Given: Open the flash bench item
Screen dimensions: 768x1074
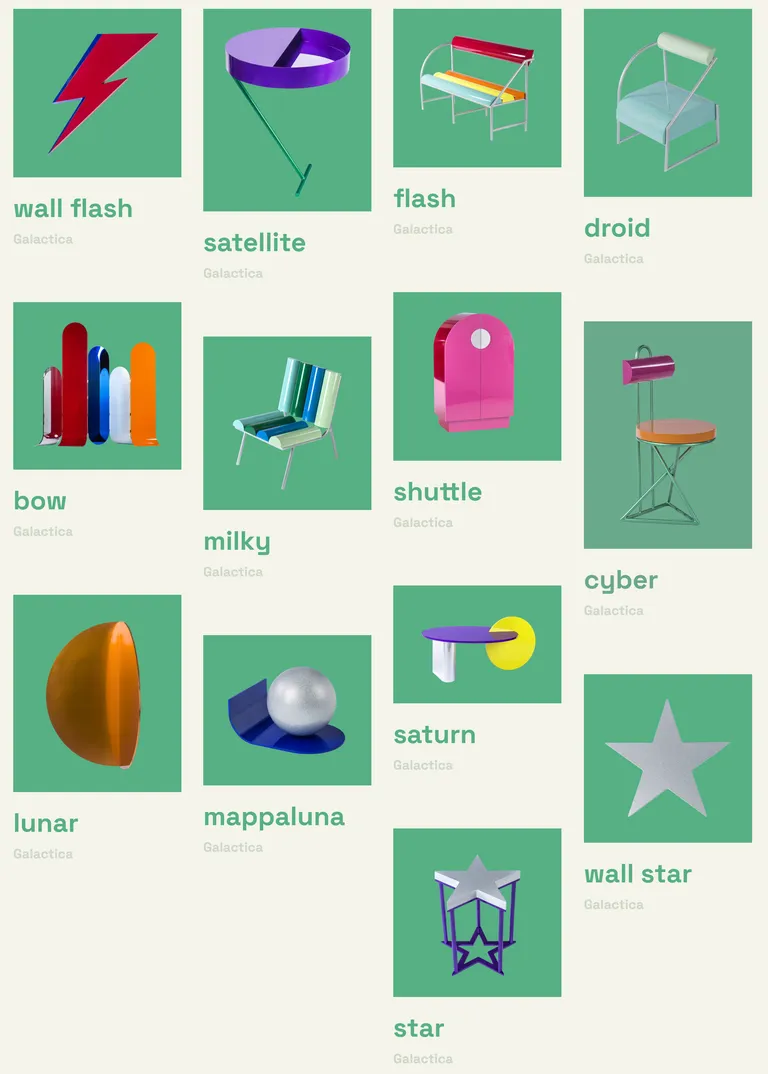Looking at the screenshot, I should point(477,88).
